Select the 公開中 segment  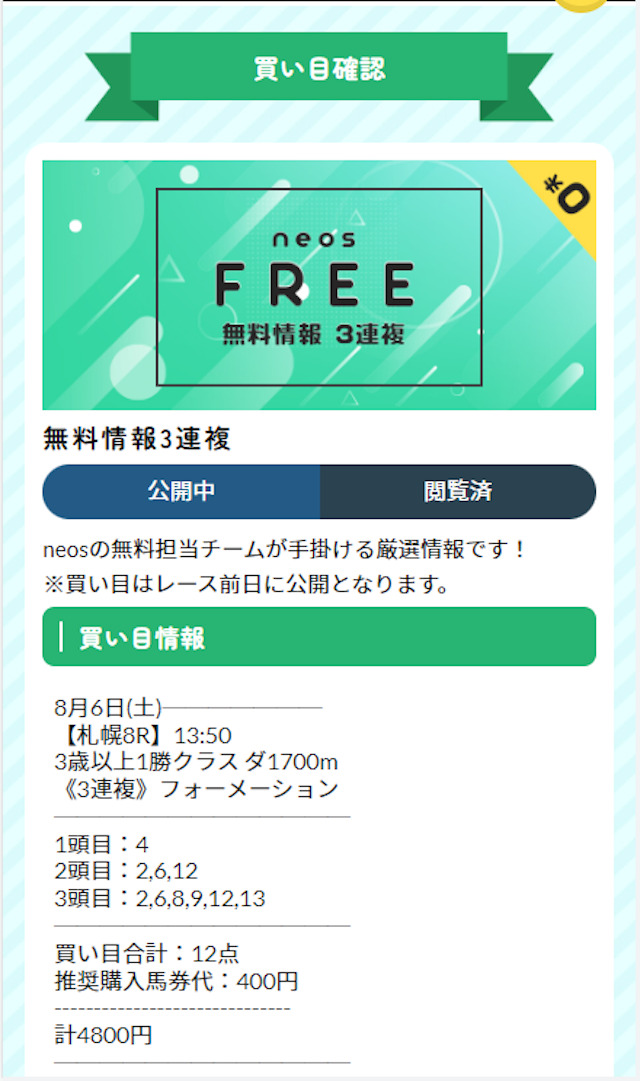[181, 492]
